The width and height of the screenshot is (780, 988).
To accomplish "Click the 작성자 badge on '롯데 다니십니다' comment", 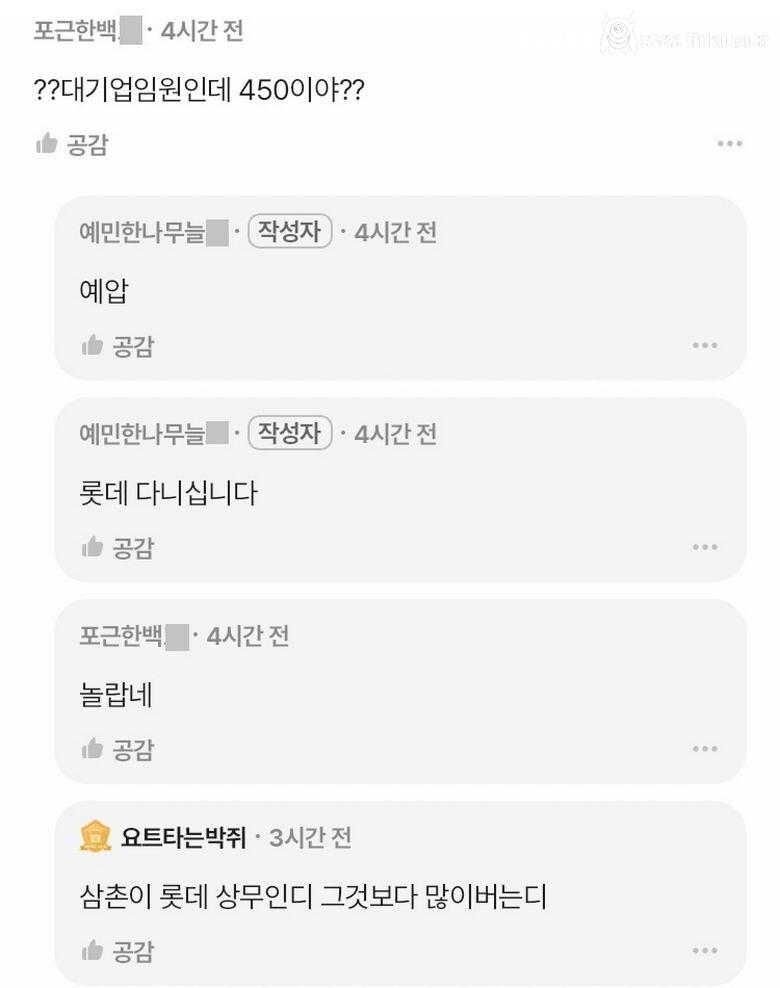I will tap(289, 434).
